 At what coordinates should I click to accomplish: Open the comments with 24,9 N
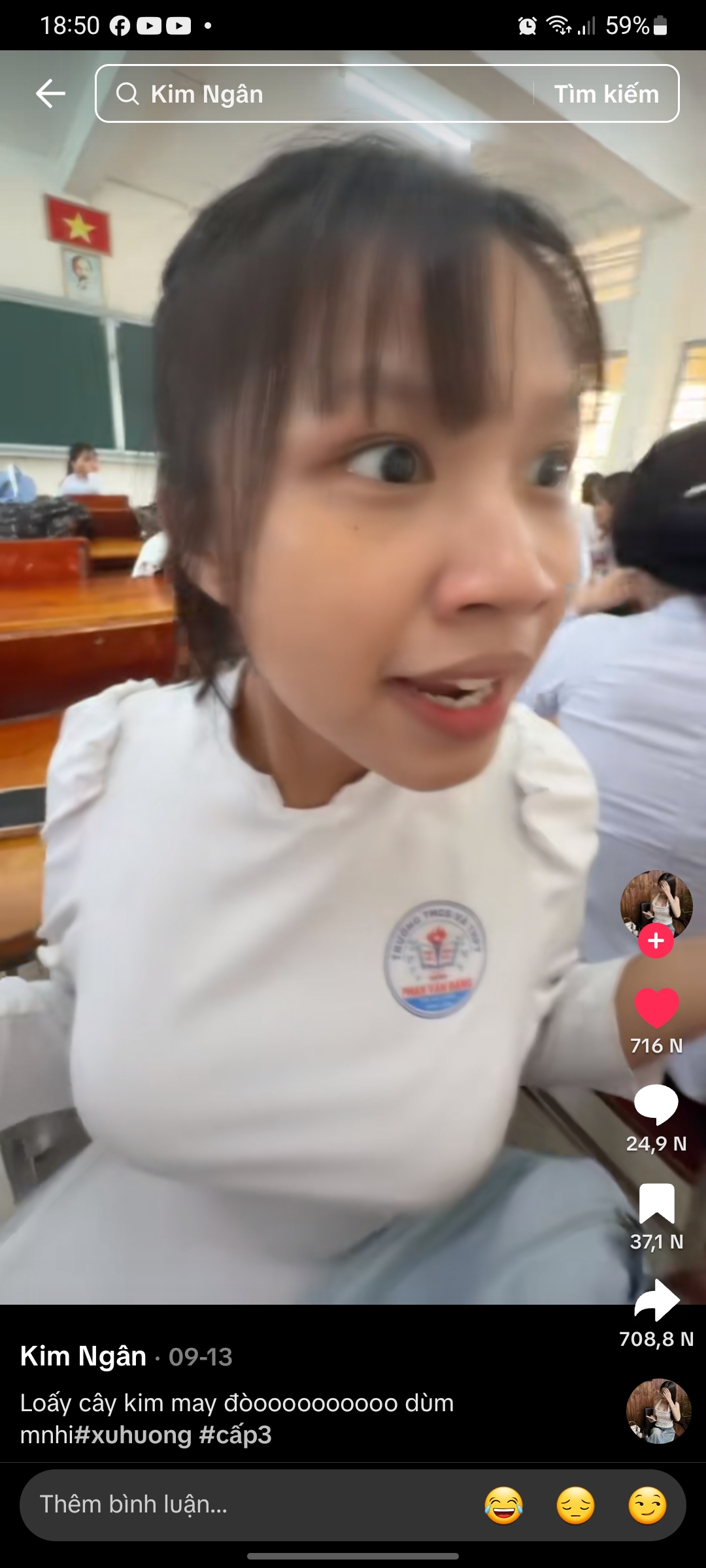point(656,1105)
